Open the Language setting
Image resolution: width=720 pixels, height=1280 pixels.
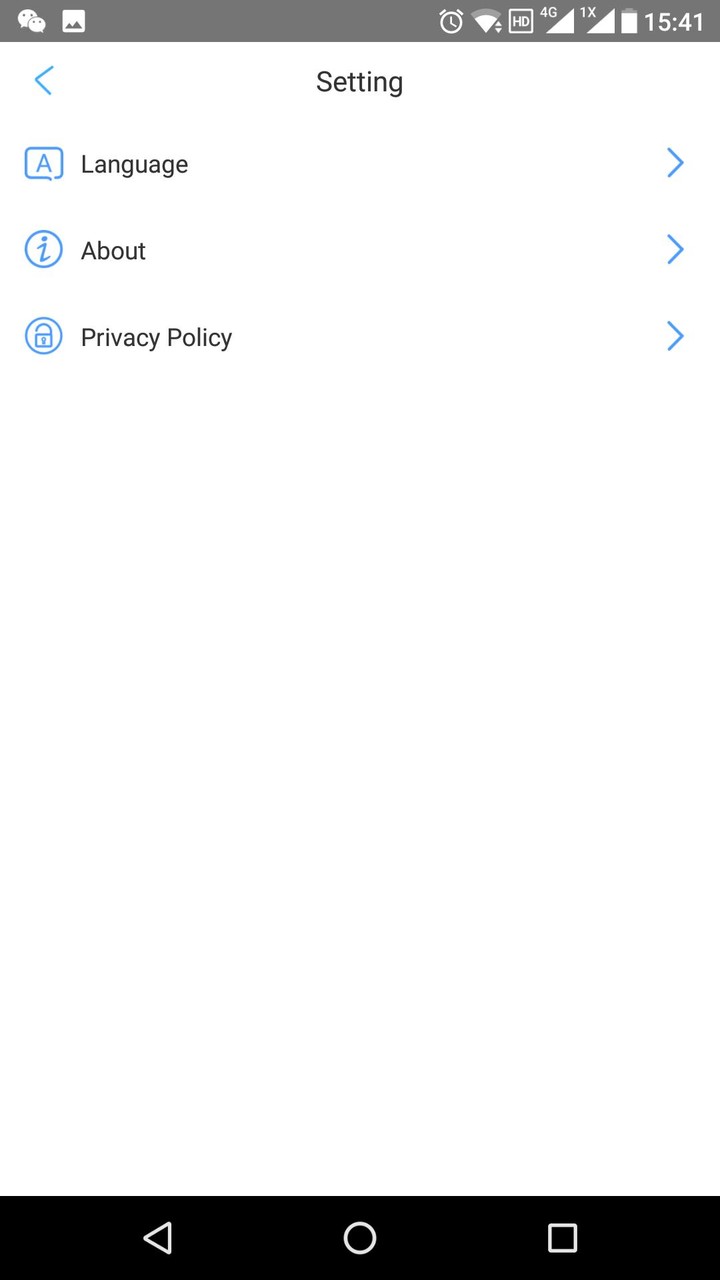tap(360, 164)
